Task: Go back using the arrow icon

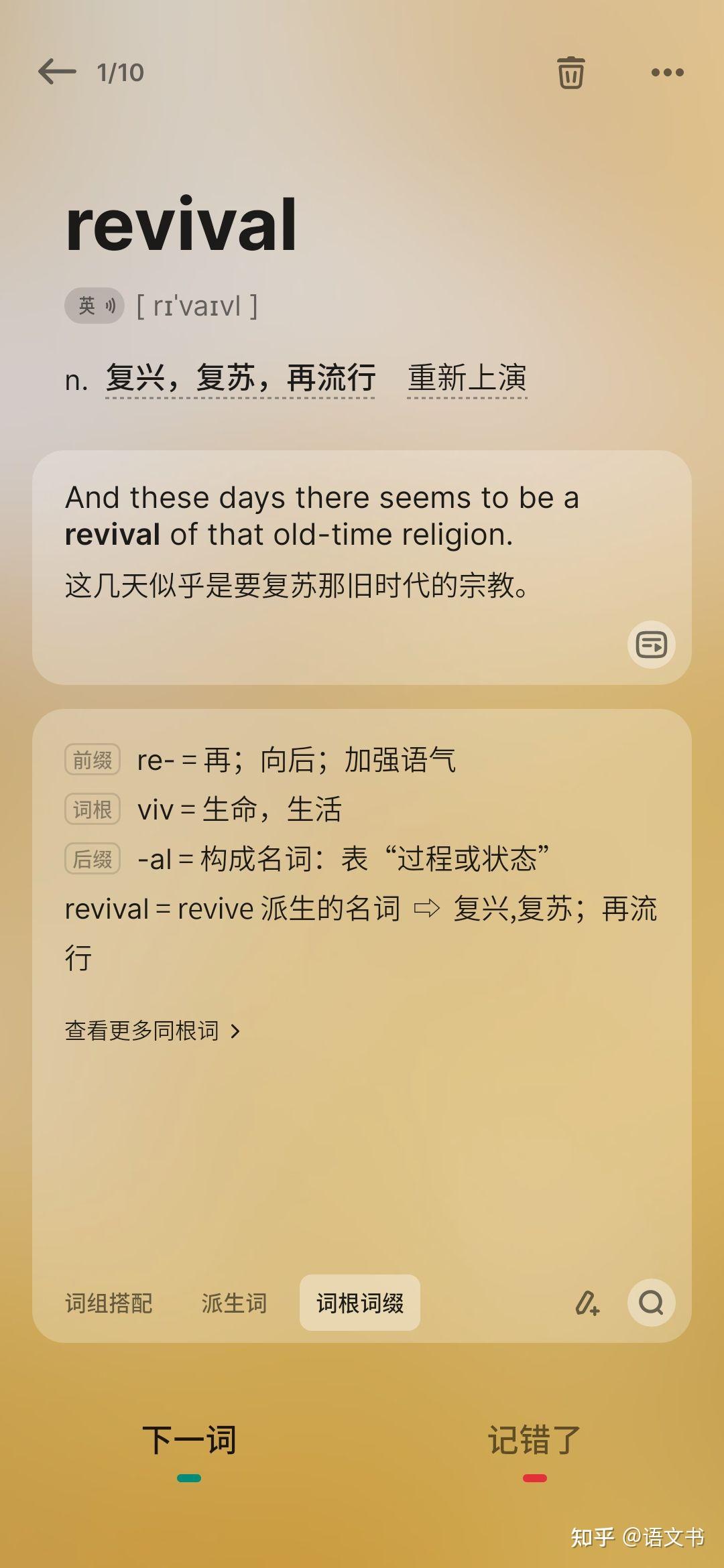Action: point(57,72)
